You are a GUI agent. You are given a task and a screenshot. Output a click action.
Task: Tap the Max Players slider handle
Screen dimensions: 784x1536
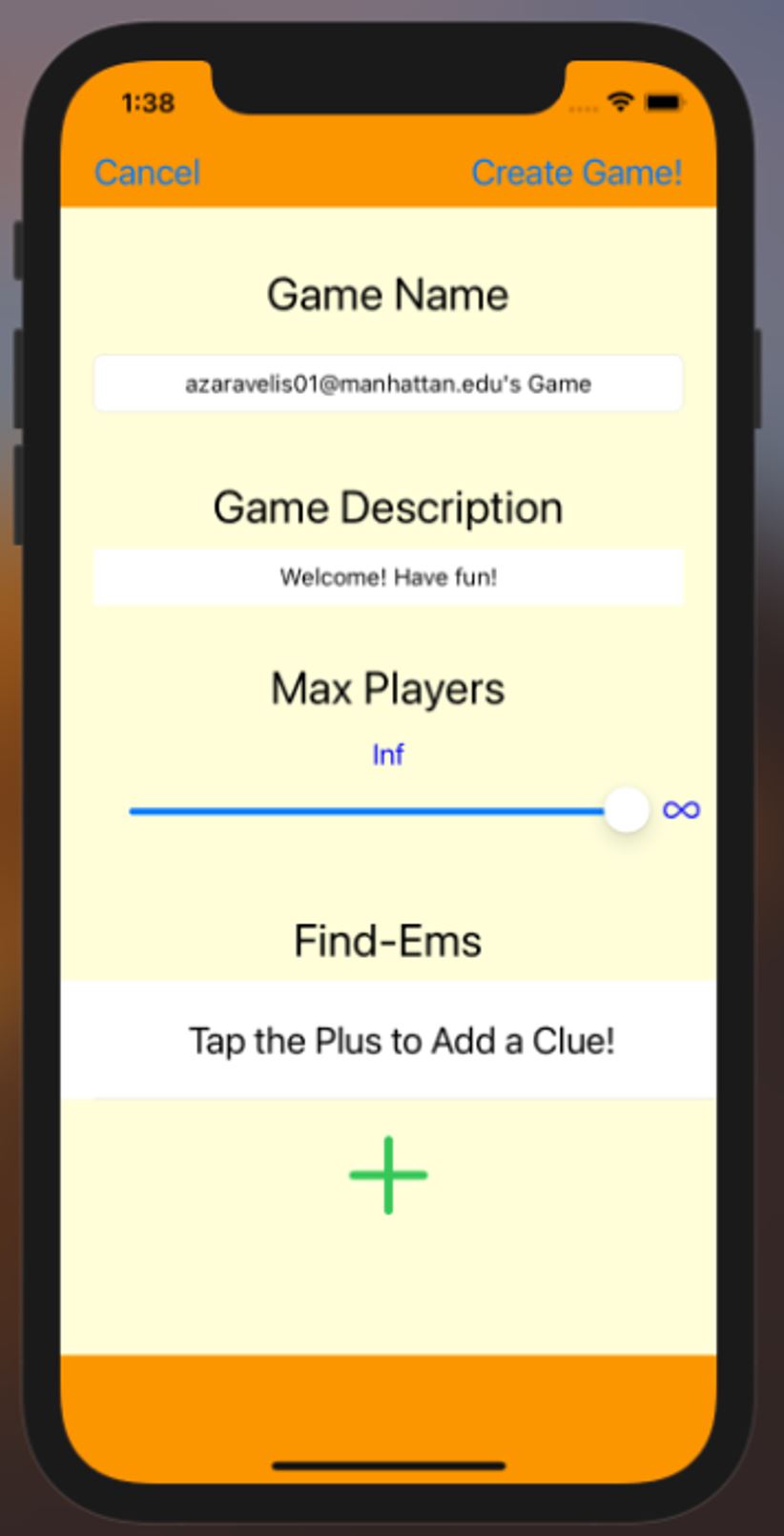click(627, 811)
